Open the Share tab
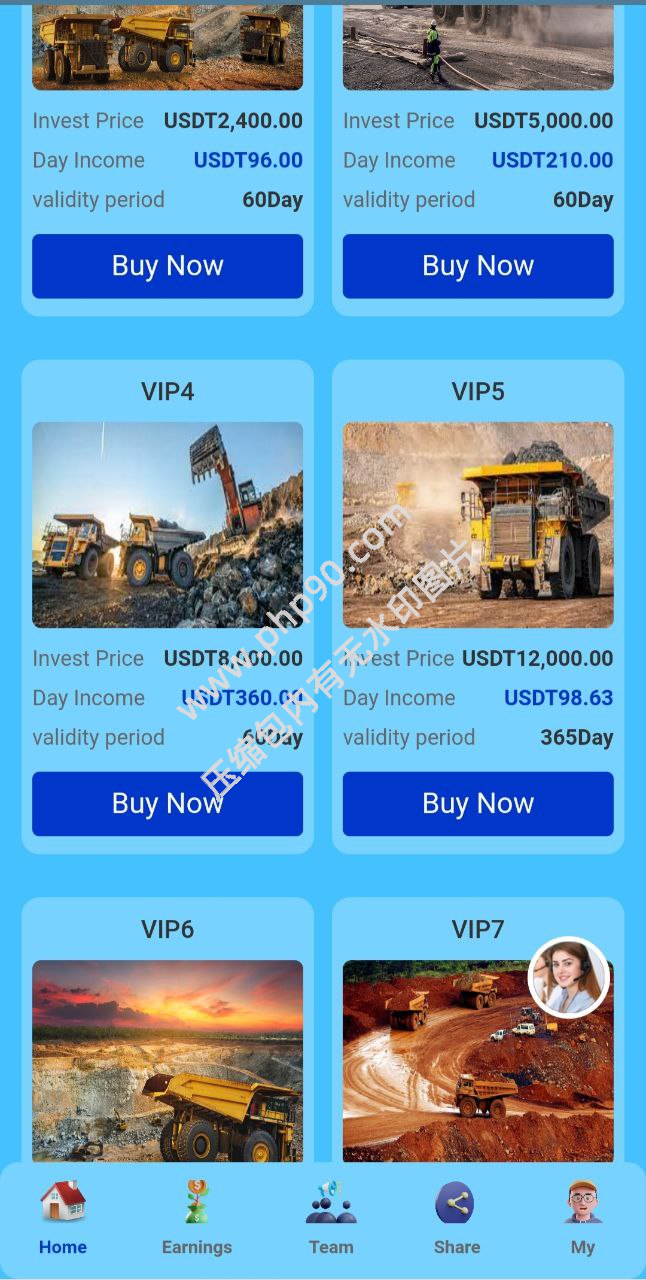Viewport: 646px width, 1280px height. click(x=456, y=1217)
